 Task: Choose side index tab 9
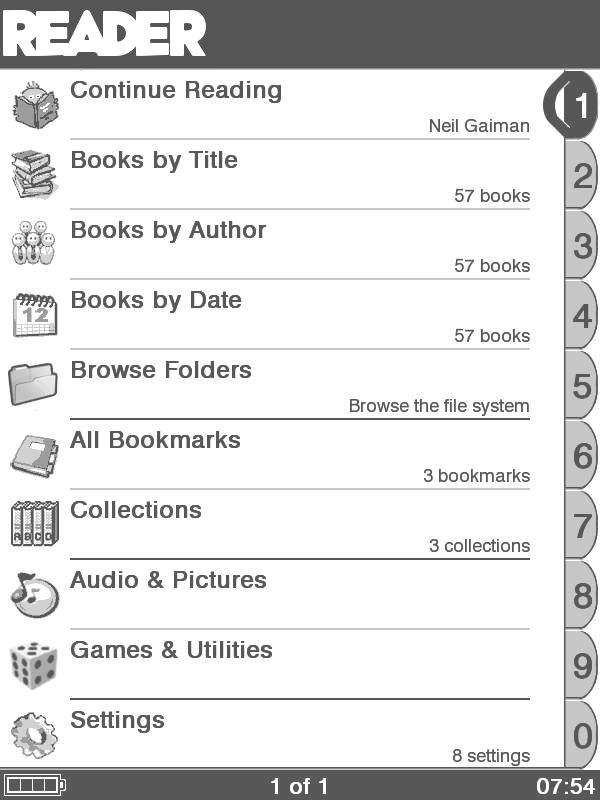pyautogui.click(x=582, y=666)
